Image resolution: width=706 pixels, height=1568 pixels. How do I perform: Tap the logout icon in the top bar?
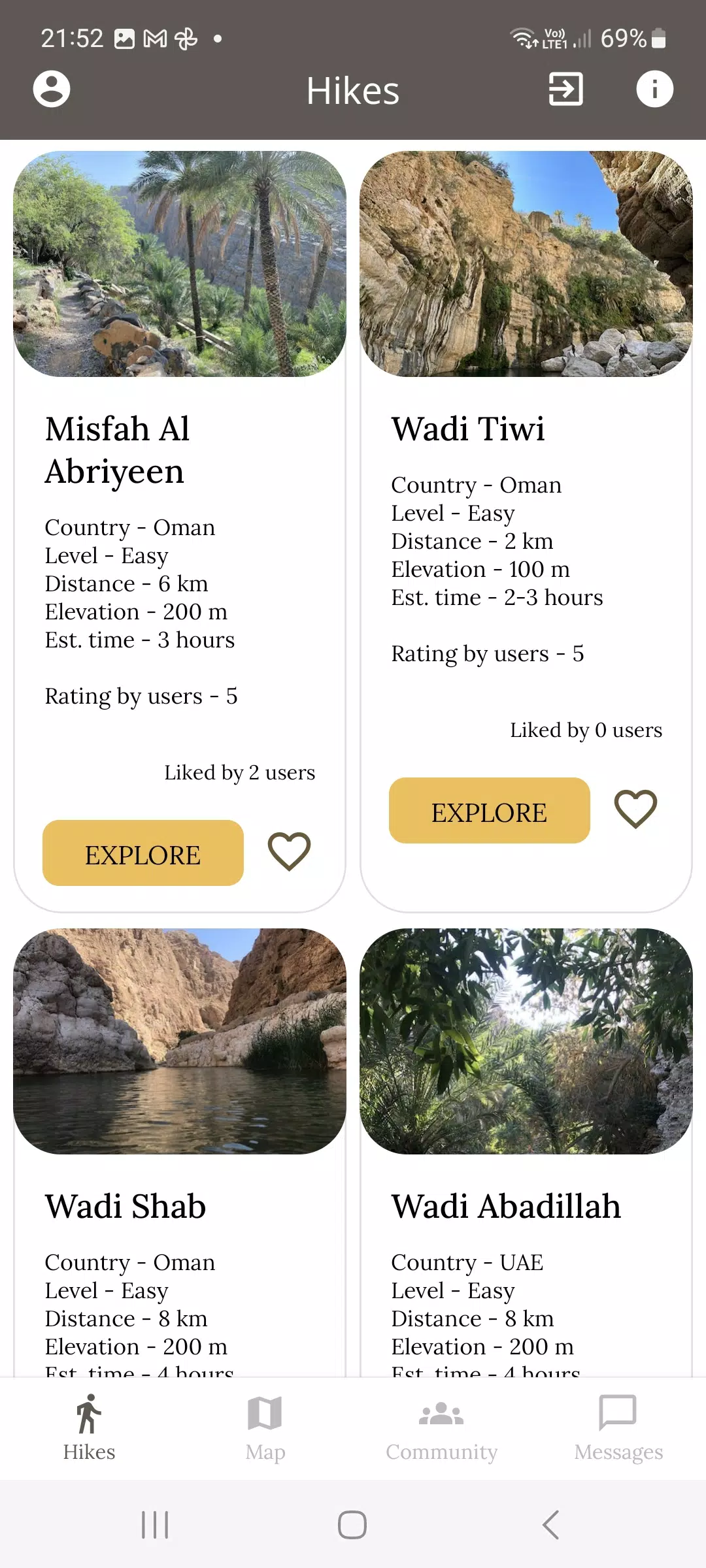tap(565, 89)
